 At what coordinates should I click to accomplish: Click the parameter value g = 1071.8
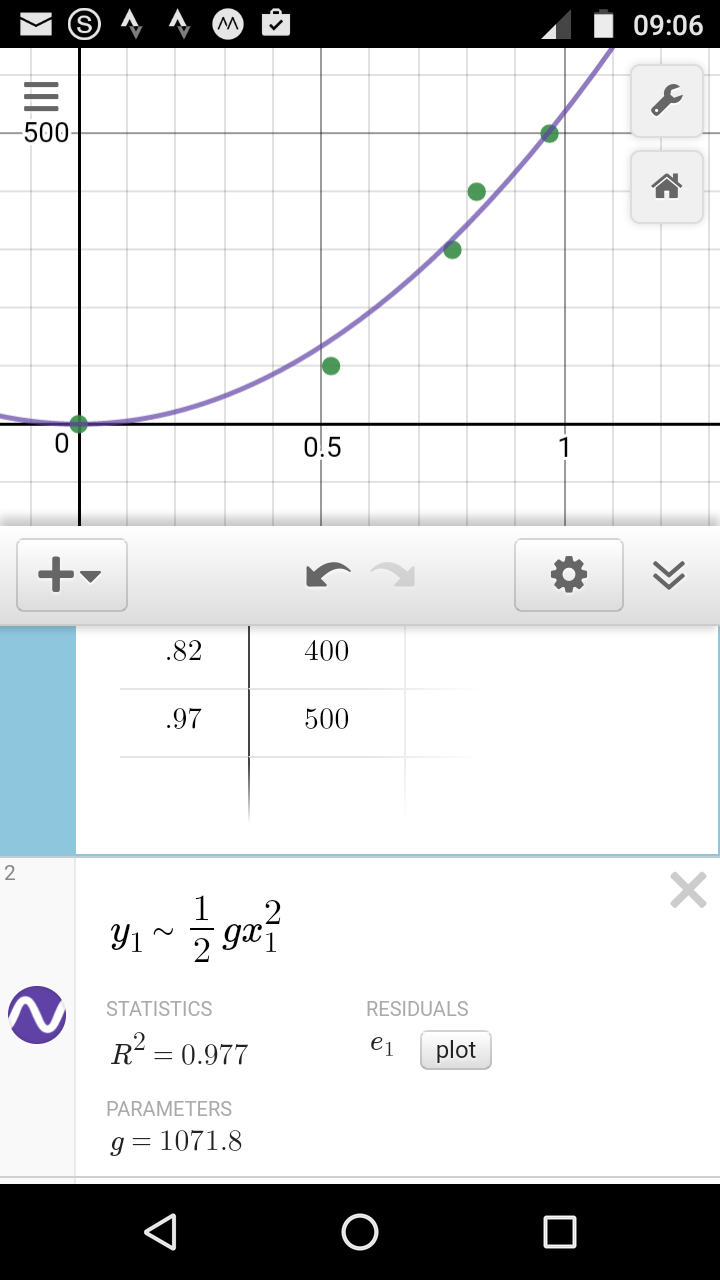(x=175, y=1141)
